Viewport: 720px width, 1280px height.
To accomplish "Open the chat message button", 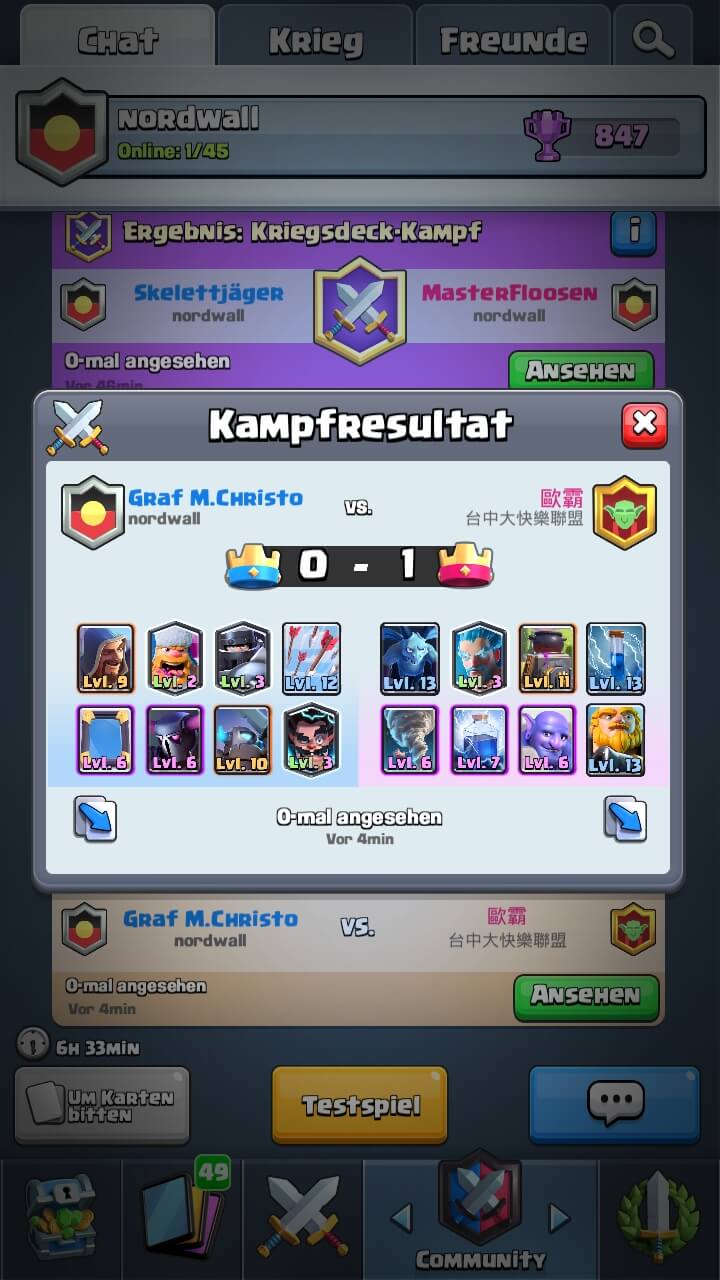I will pyautogui.click(x=614, y=1103).
